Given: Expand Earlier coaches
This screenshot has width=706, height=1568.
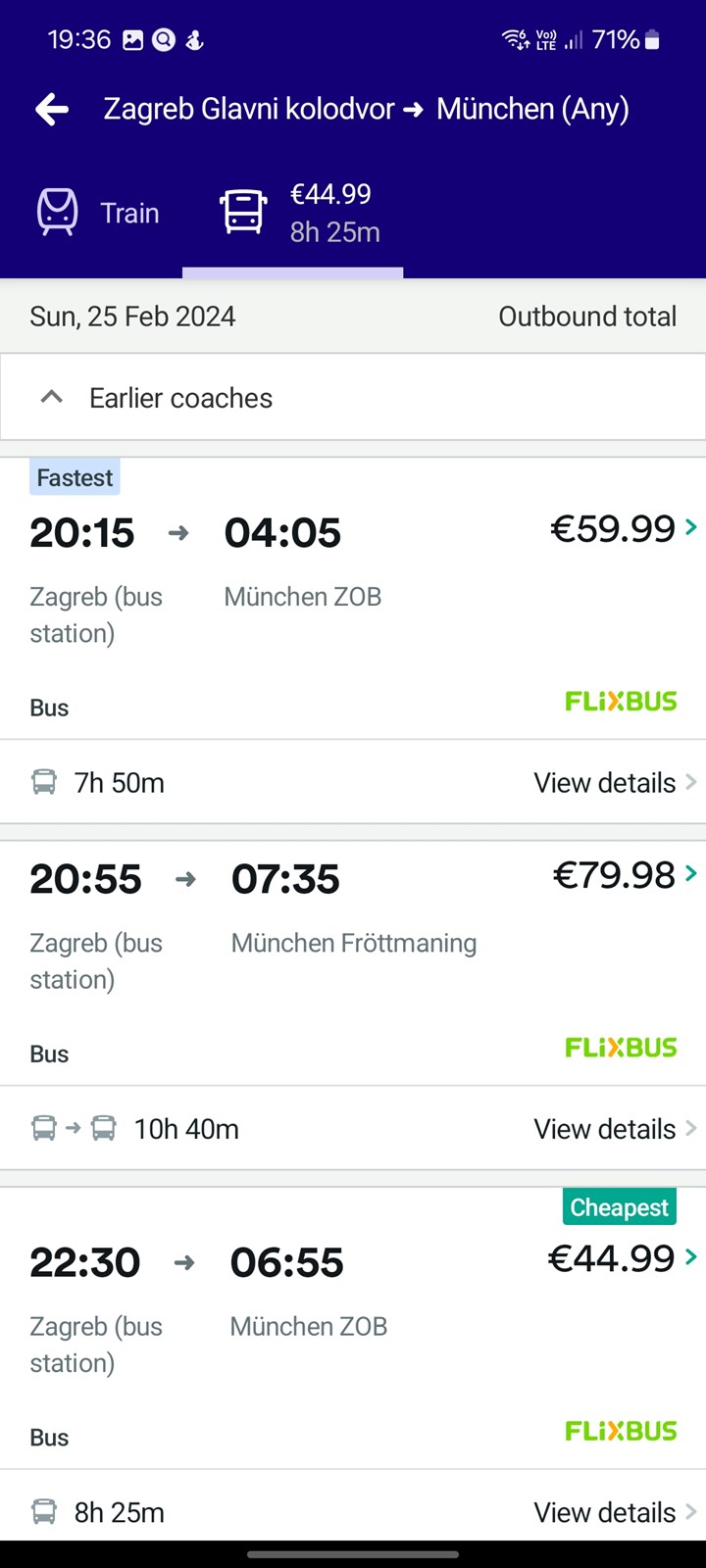Looking at the screenshot, I should click(x=353, y=397).
